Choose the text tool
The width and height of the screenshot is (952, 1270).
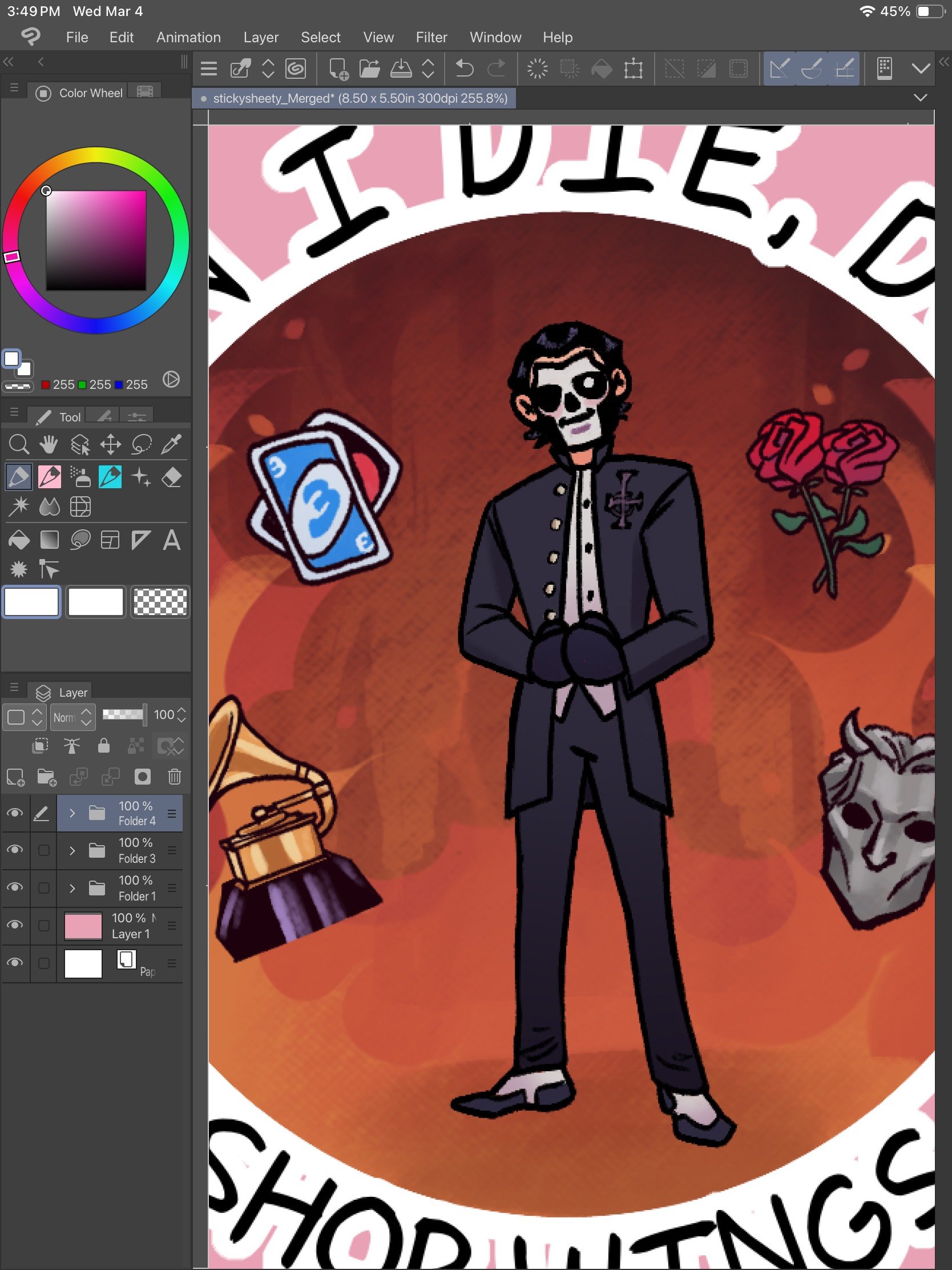(x=171, y=540)
